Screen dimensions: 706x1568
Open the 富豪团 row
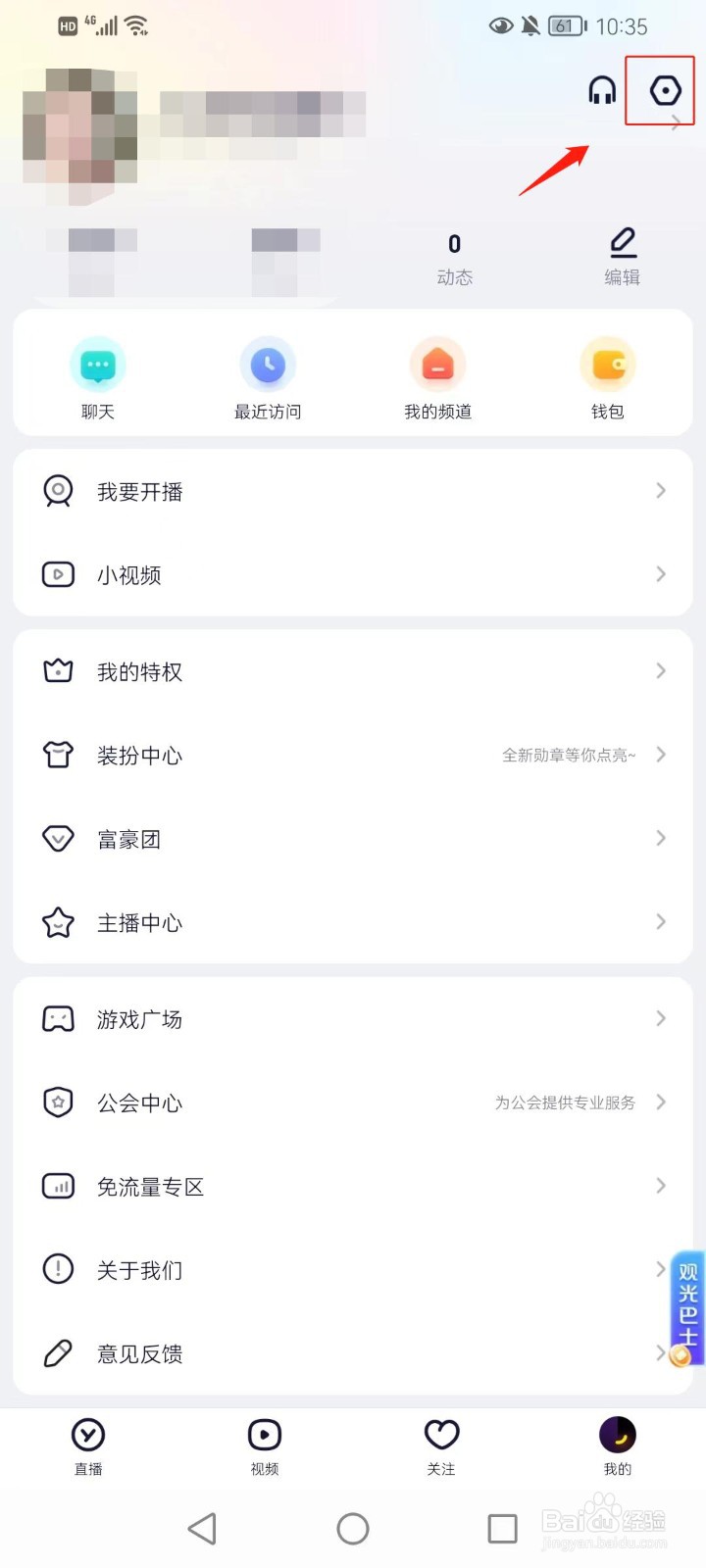353,839
